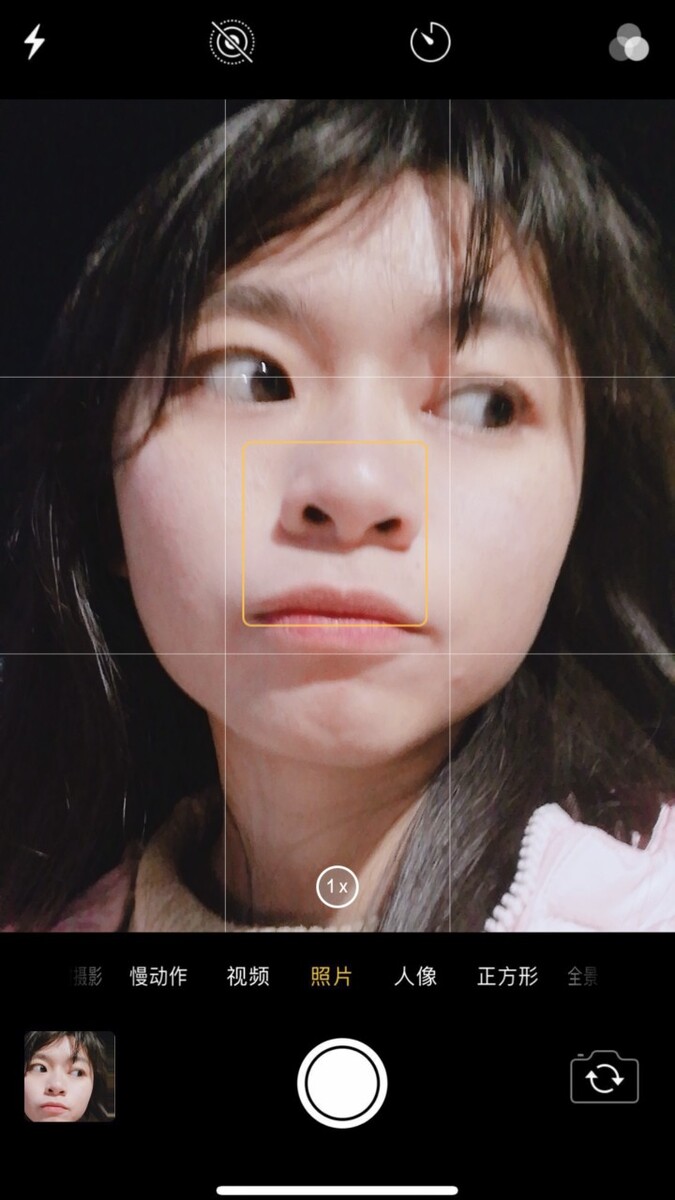
Task: Switch to 慢动作 mode
Action: point(158,977)
